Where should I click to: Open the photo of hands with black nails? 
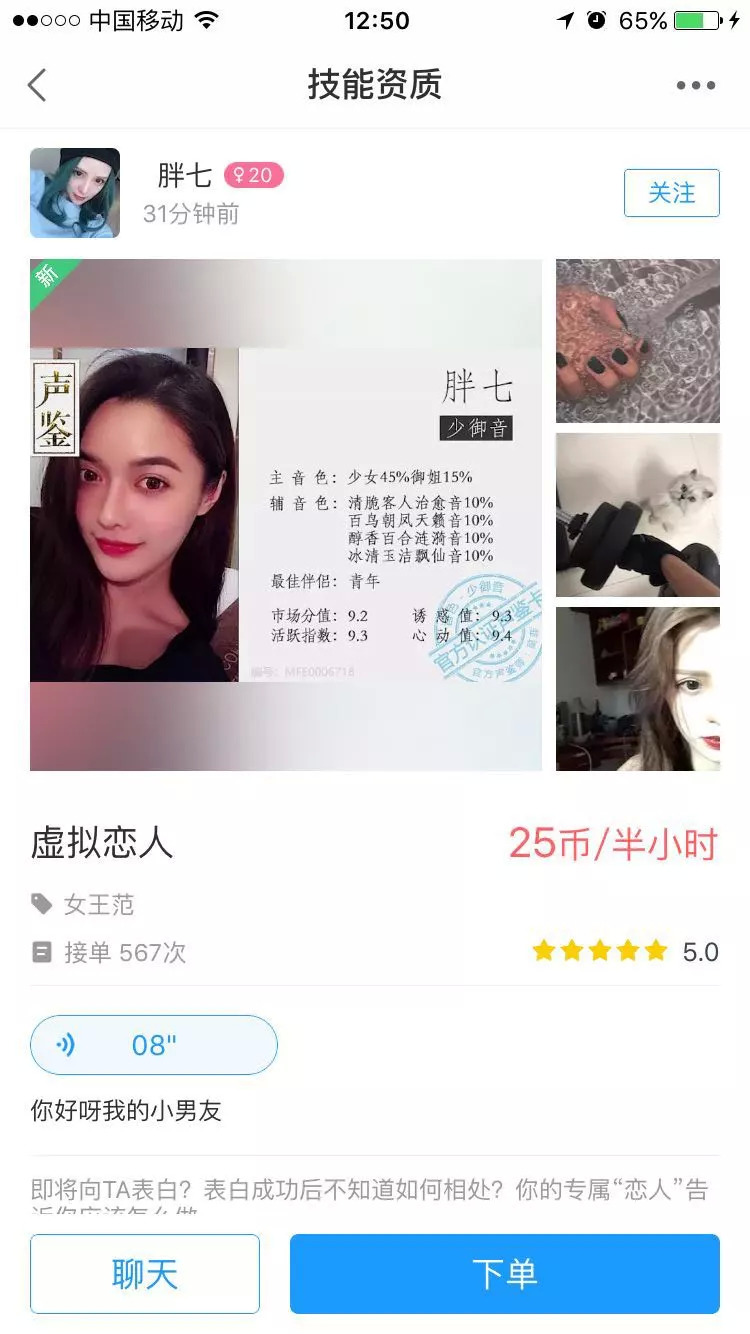pyautogui.click(x=638, y=341)
